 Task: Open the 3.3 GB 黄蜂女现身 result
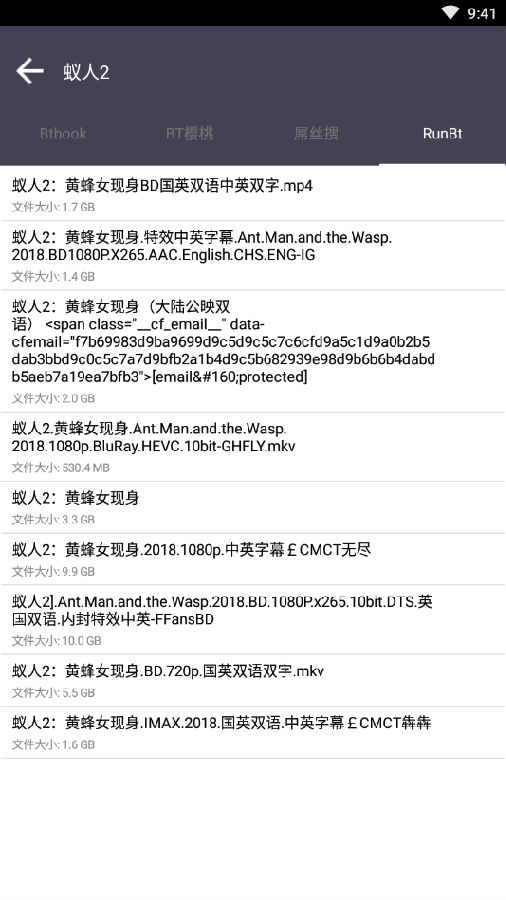(x=253, y=507)
